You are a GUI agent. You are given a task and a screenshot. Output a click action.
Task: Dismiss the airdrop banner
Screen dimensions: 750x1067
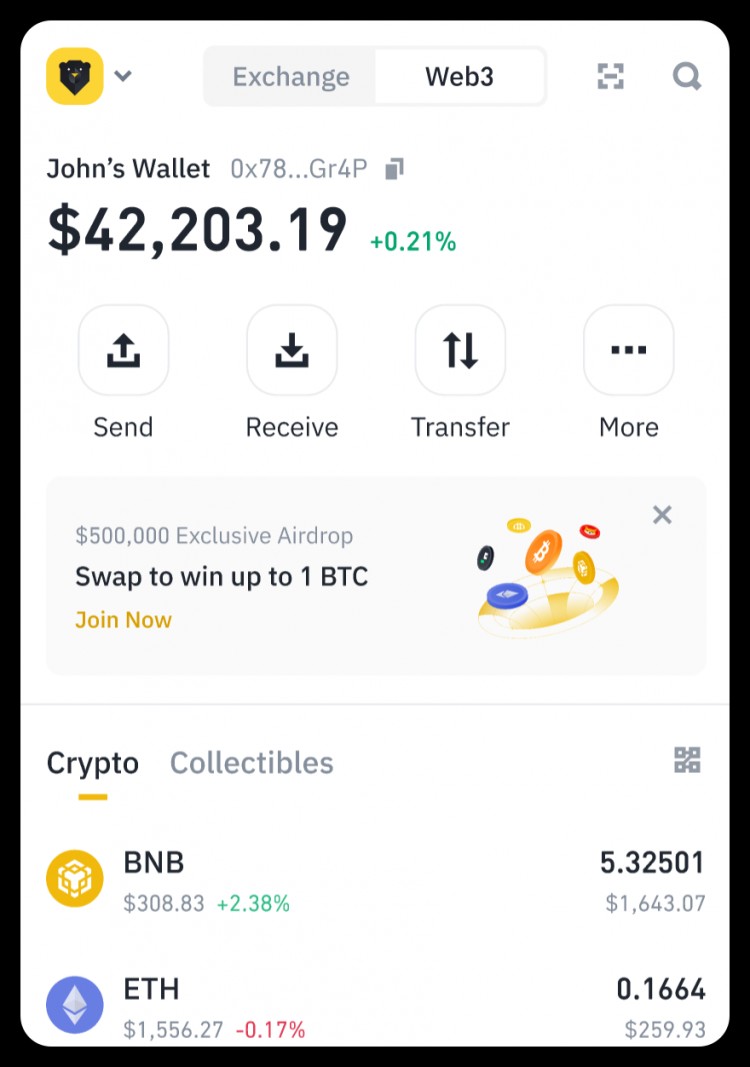(x=662, y=515)
